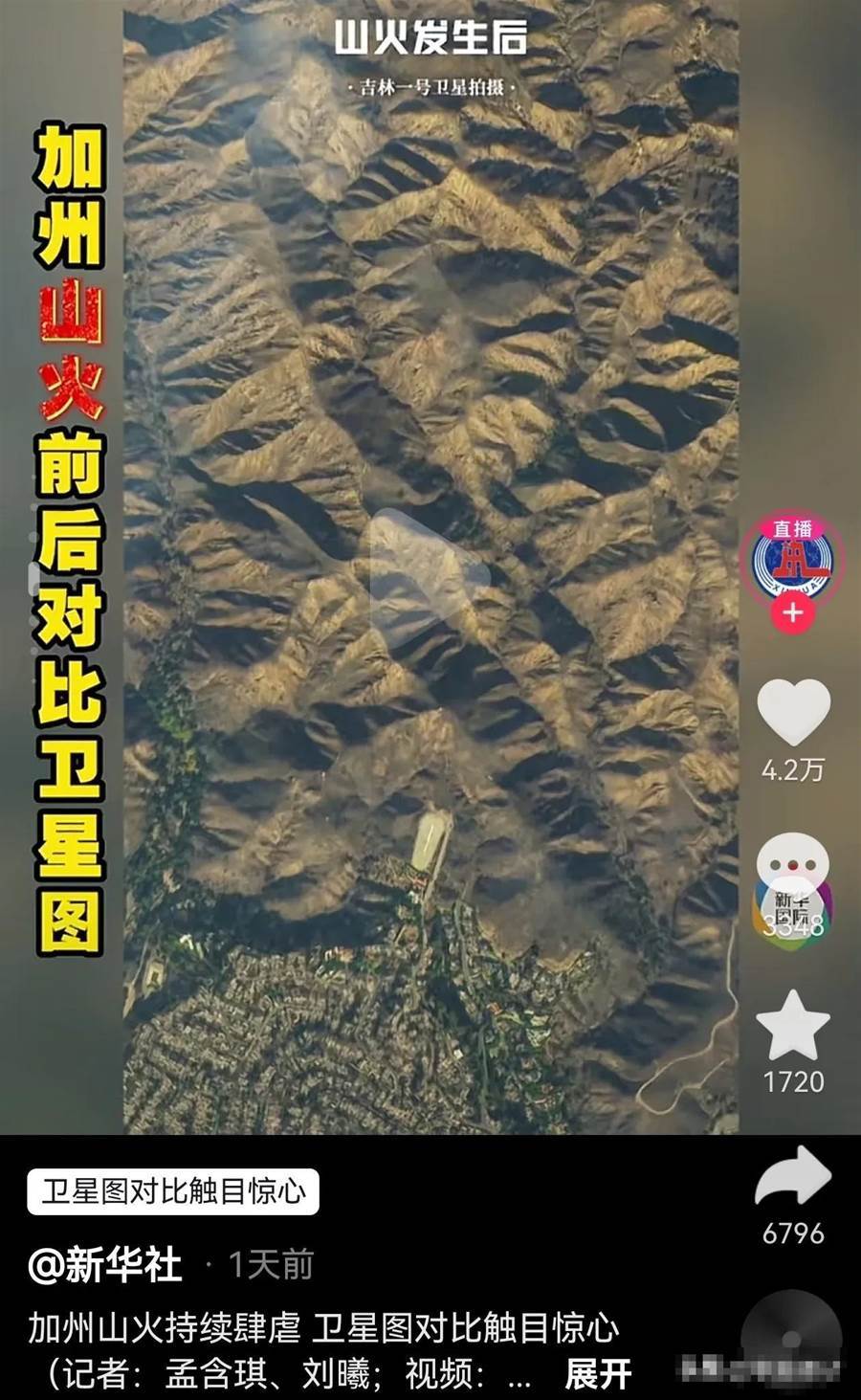Viewport: 861px width, 1400px height.
Task: Open Xinhua's live-streaming avatar
Action: click(x=792, y=561)
